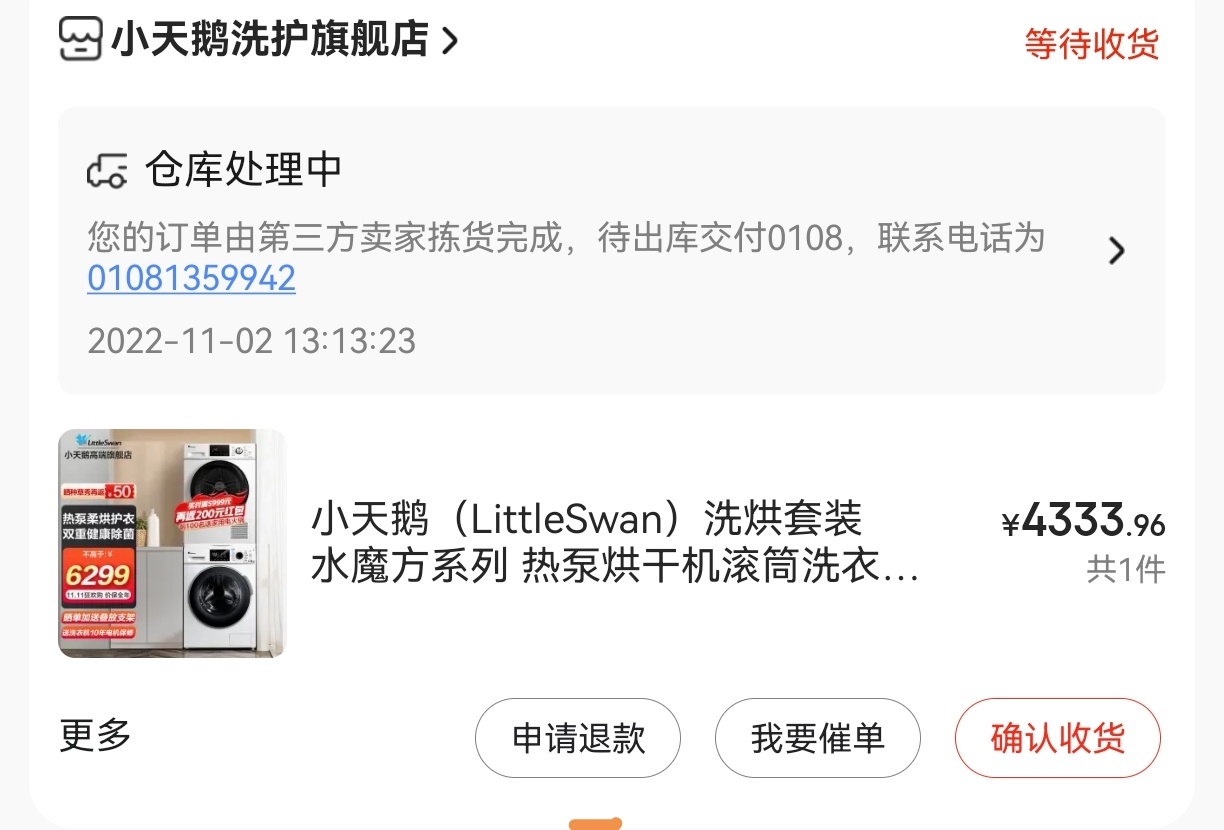Screen dimensions: 1224x830
Task: Request a refund with 申请退款
Action: tap(577, 738)
